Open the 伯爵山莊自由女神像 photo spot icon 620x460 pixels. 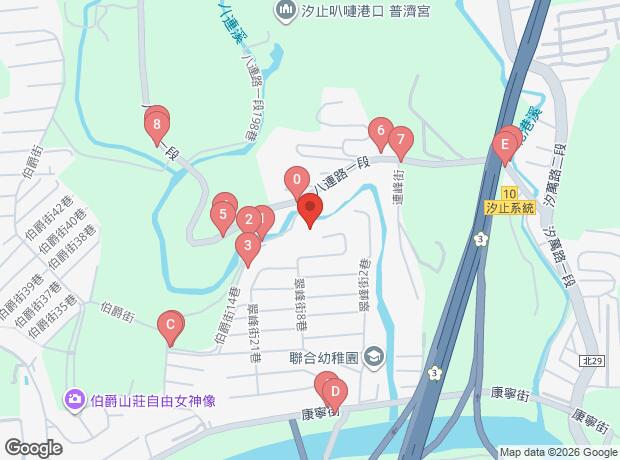tap(75, 401)
